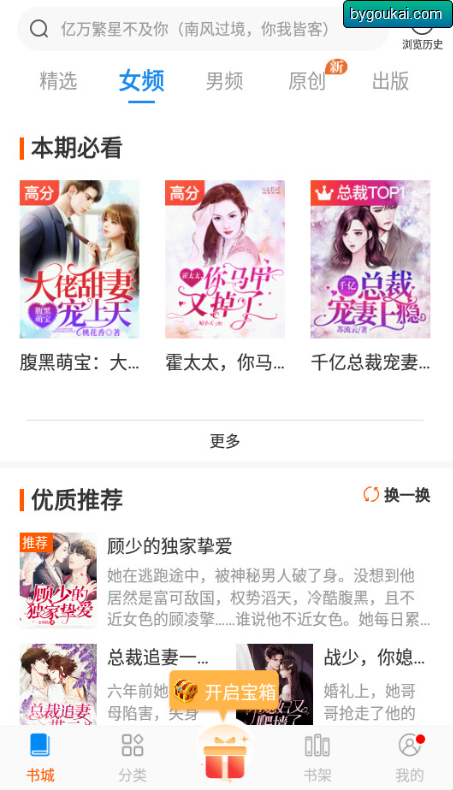Image resolution: width=453 pixels, height=790 pixels.
Task: Open the book 千亿总裁宠妻上瘾
Action: tap(370, 276)
